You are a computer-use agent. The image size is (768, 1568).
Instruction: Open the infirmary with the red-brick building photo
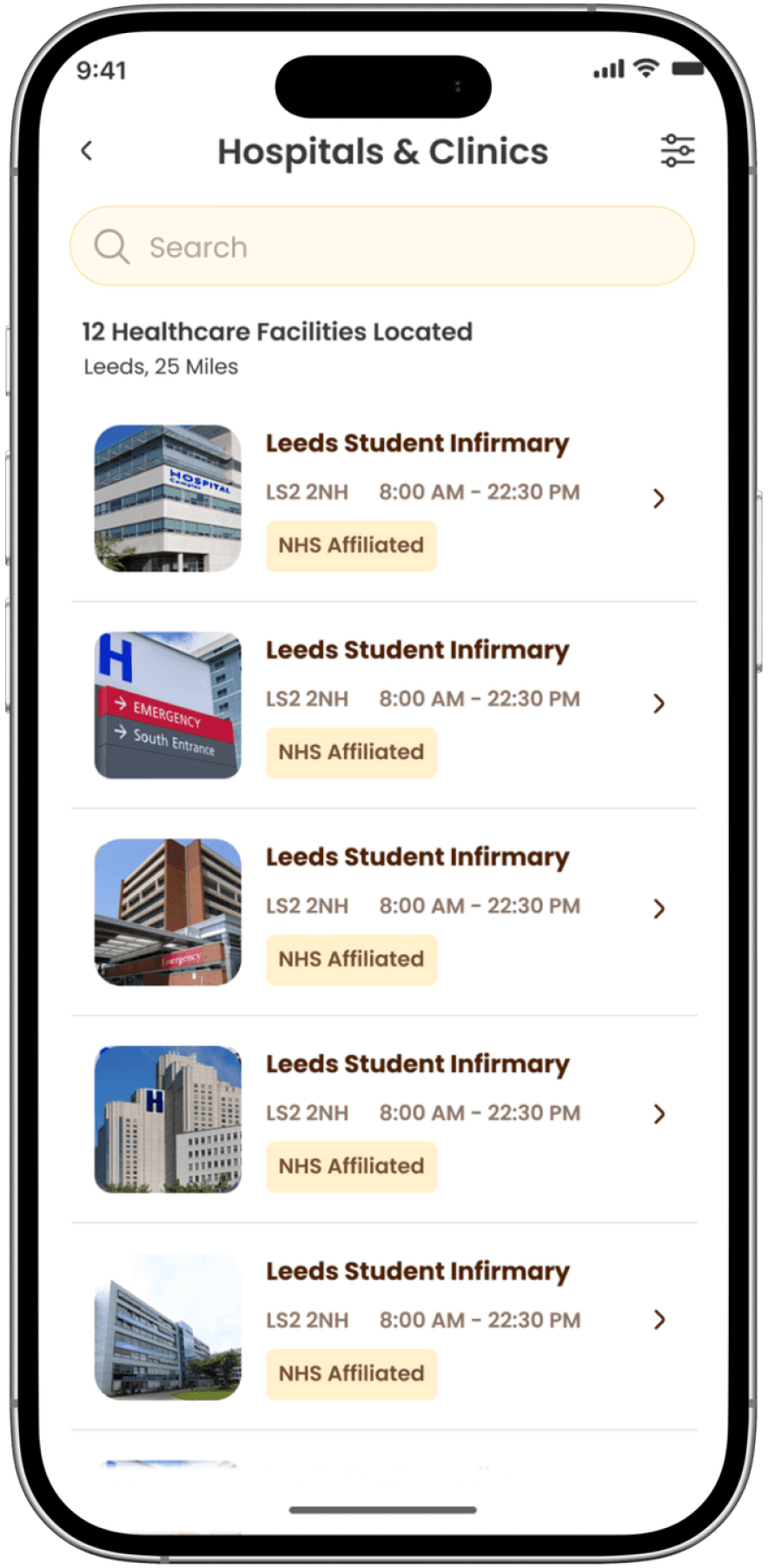pos(382,910)
